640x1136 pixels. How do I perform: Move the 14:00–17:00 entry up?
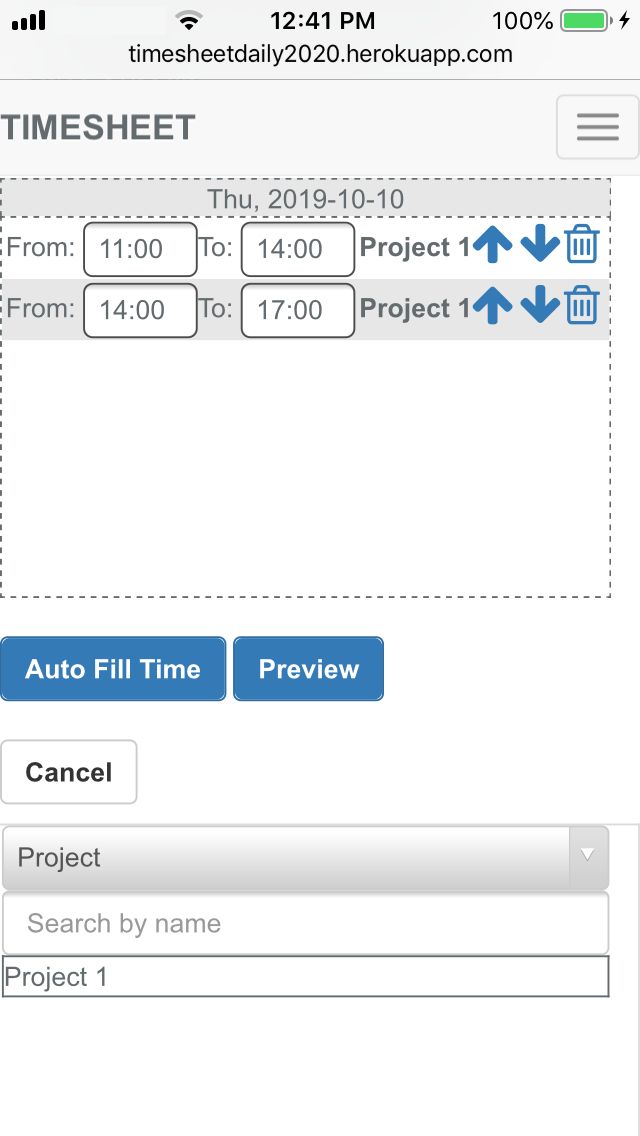(x=492, y=306)
